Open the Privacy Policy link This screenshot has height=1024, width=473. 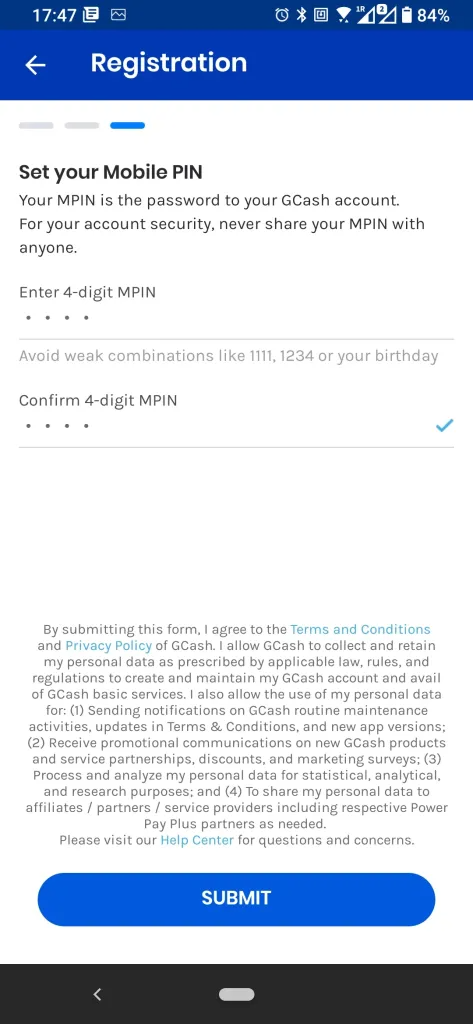[x=108, y=646]
